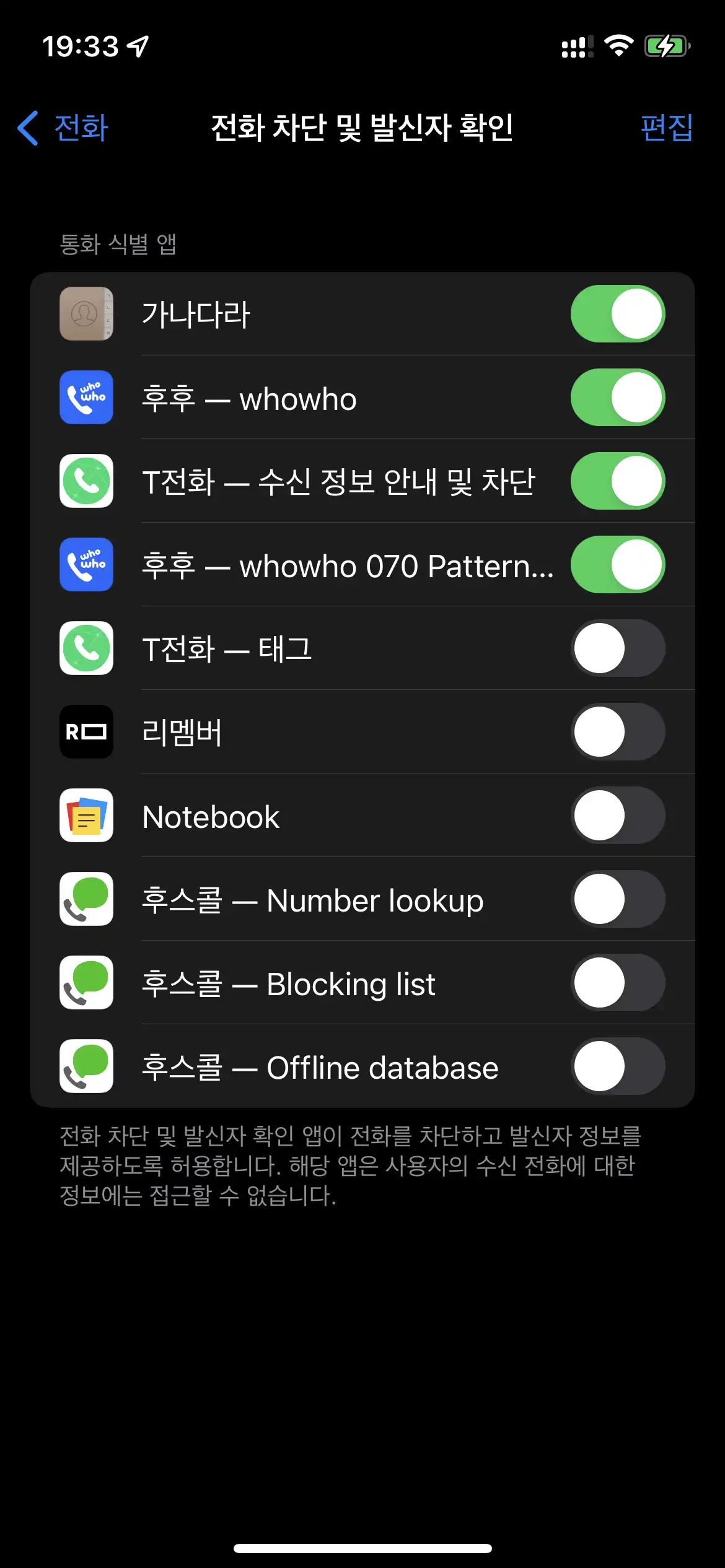Tap the black 리멤버 app icon

[x=86, y=732]
